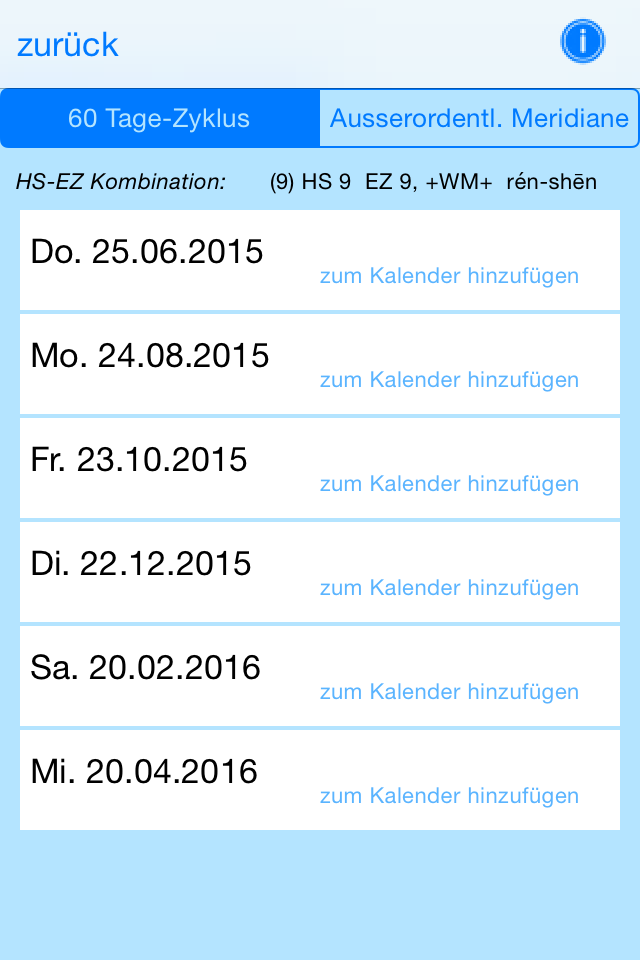Add Fr. 23.10.2015 to the calendar
Image resolution: width=640 pixels, height=960 pixels.
pyautogui.click(x=449, y=484)
